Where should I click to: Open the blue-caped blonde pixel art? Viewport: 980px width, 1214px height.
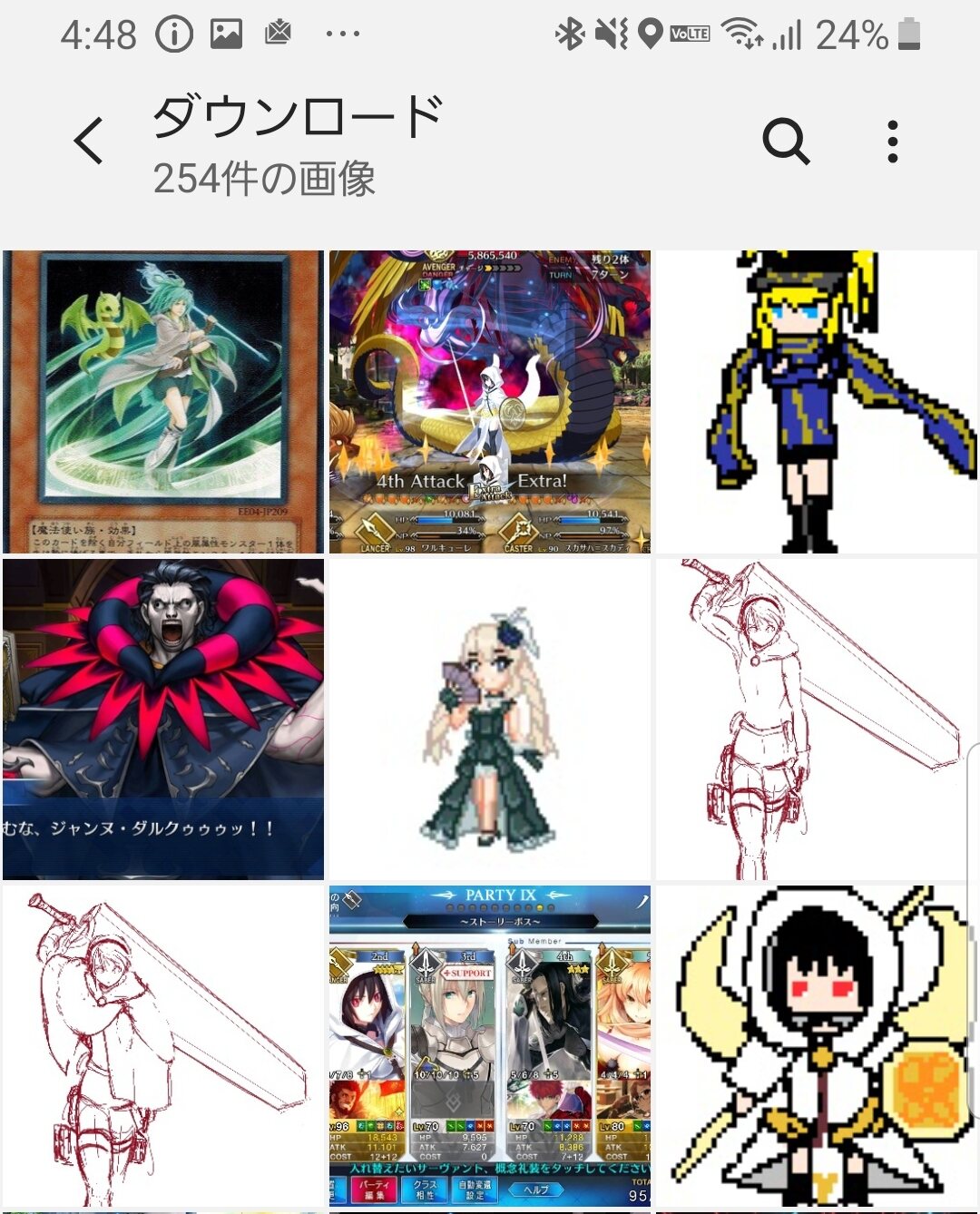click(x=817, y=402)
